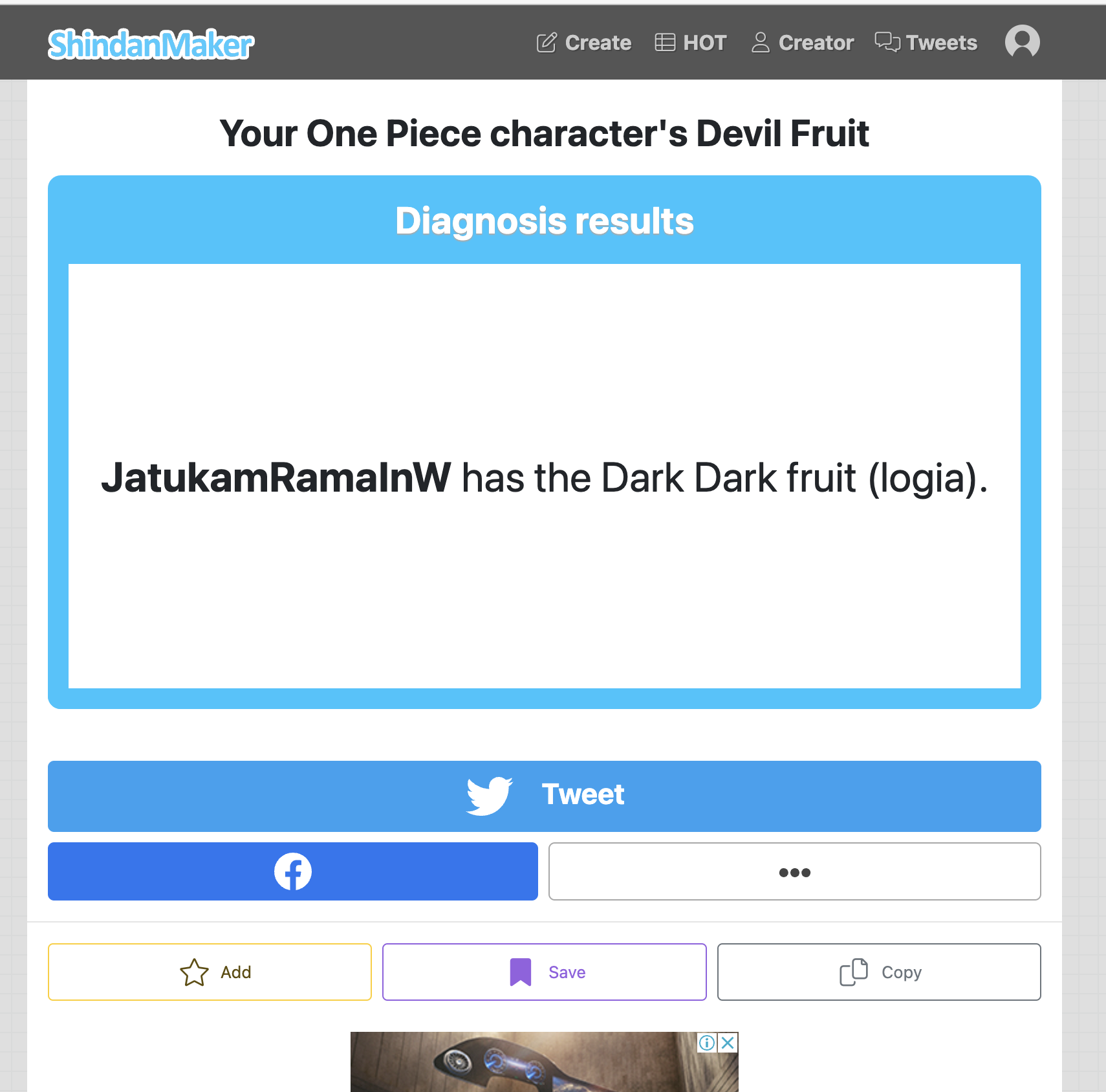Open the user profile avatar
The height and width of the screenshot is (1092, 1106).
click(x=1022, y=42)
